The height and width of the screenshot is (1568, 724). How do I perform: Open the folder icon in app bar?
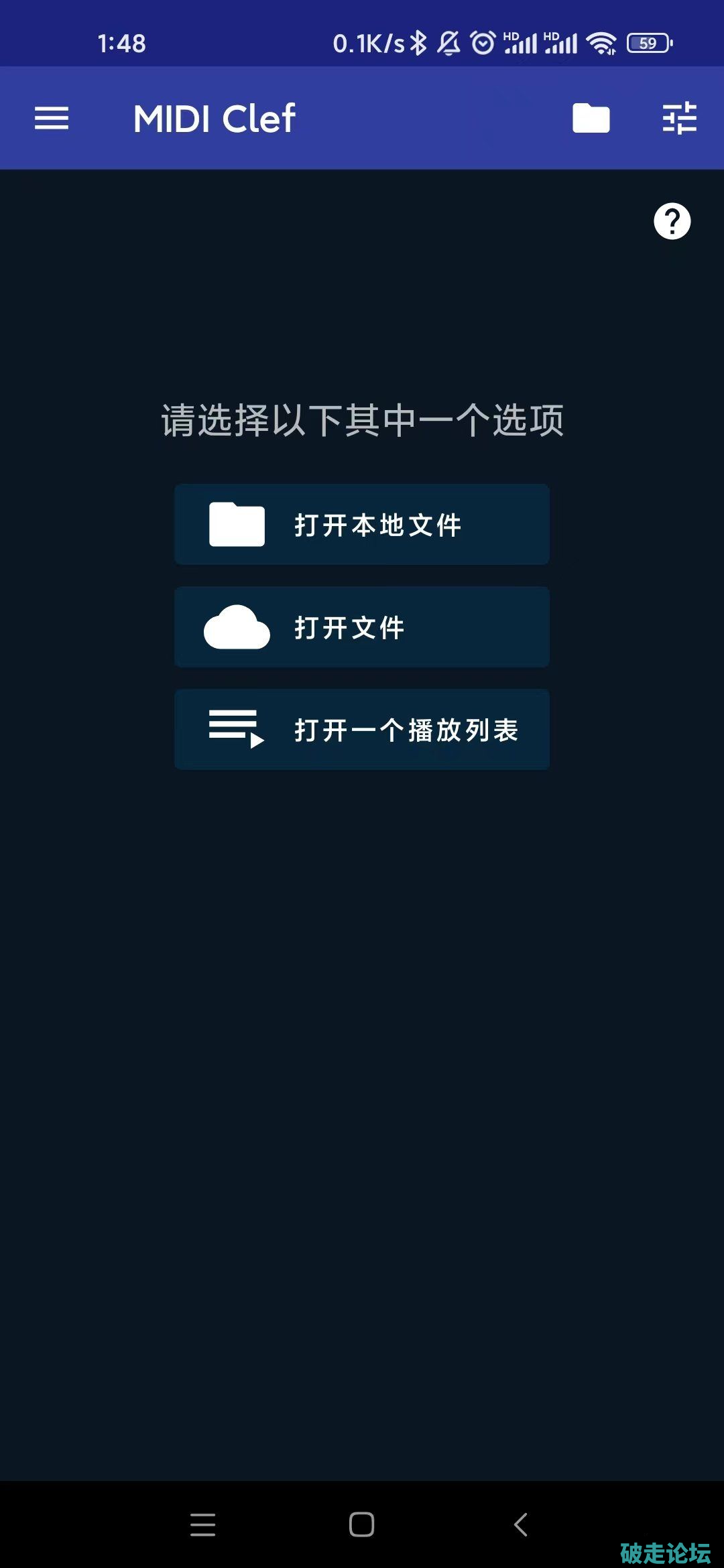[x=591, y=119]
